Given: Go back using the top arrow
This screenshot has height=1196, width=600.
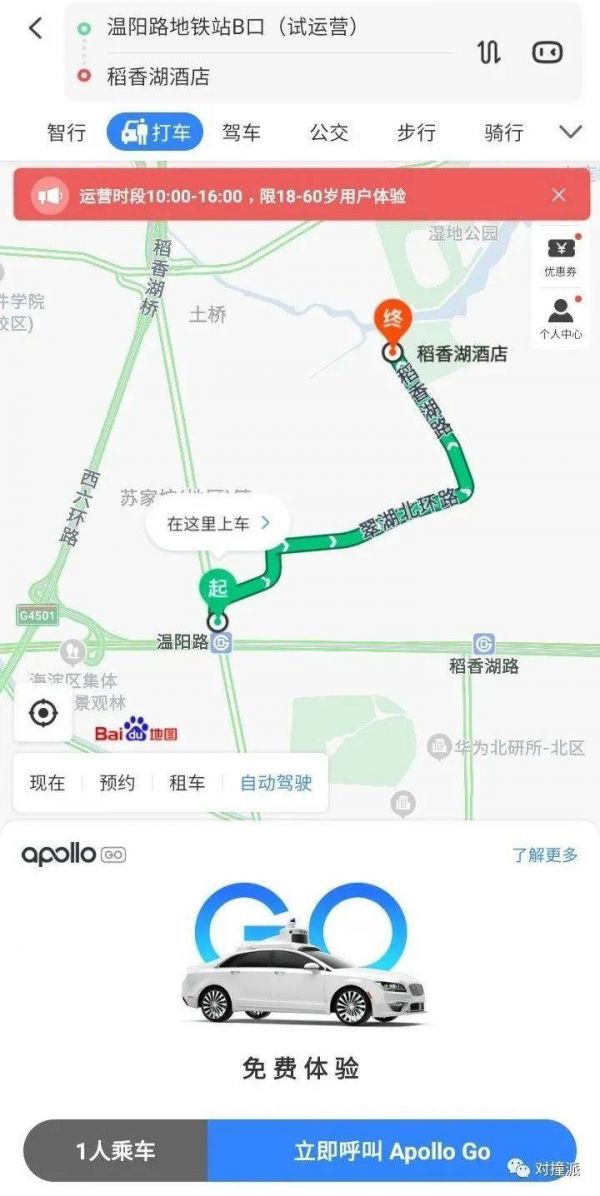Looking at the screenshot, I should [36, 28].
